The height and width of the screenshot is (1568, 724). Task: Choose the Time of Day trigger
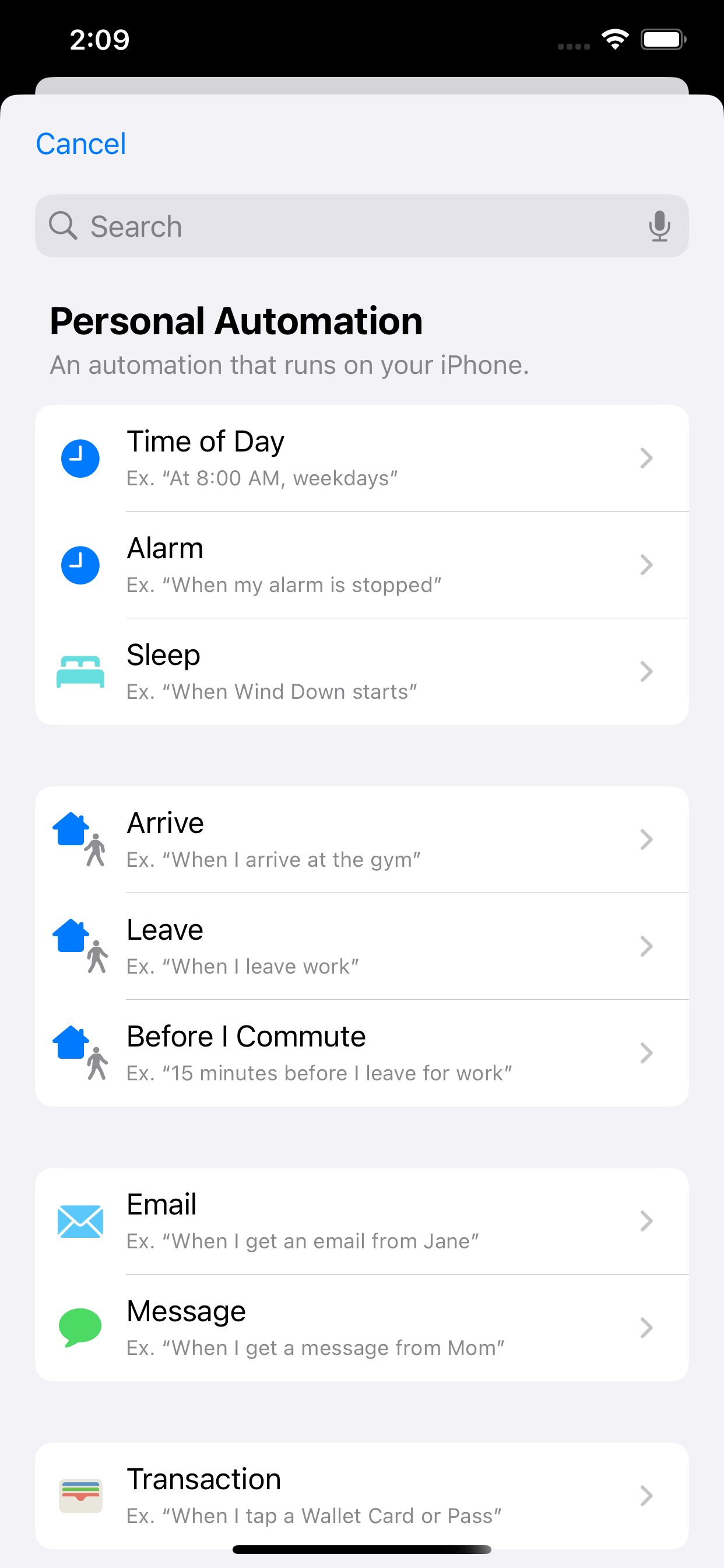361,459
